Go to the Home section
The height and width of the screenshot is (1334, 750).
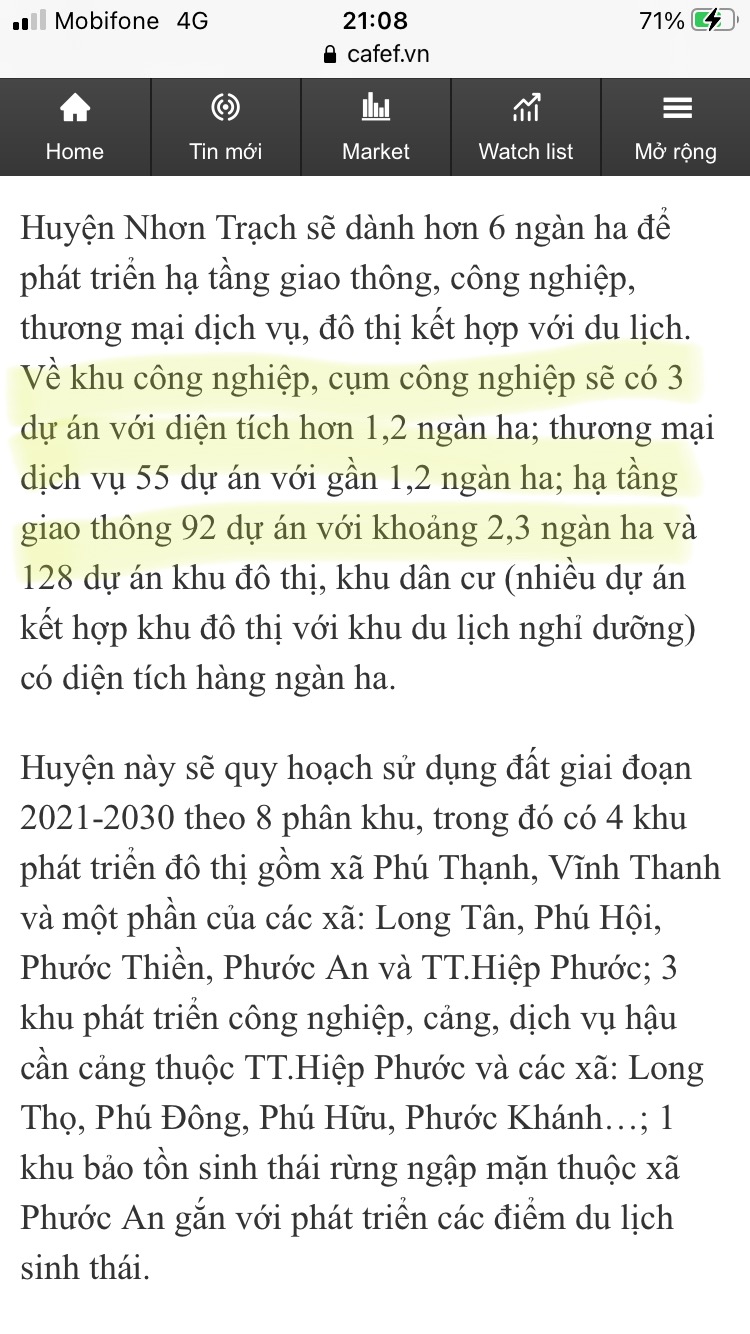75,127
